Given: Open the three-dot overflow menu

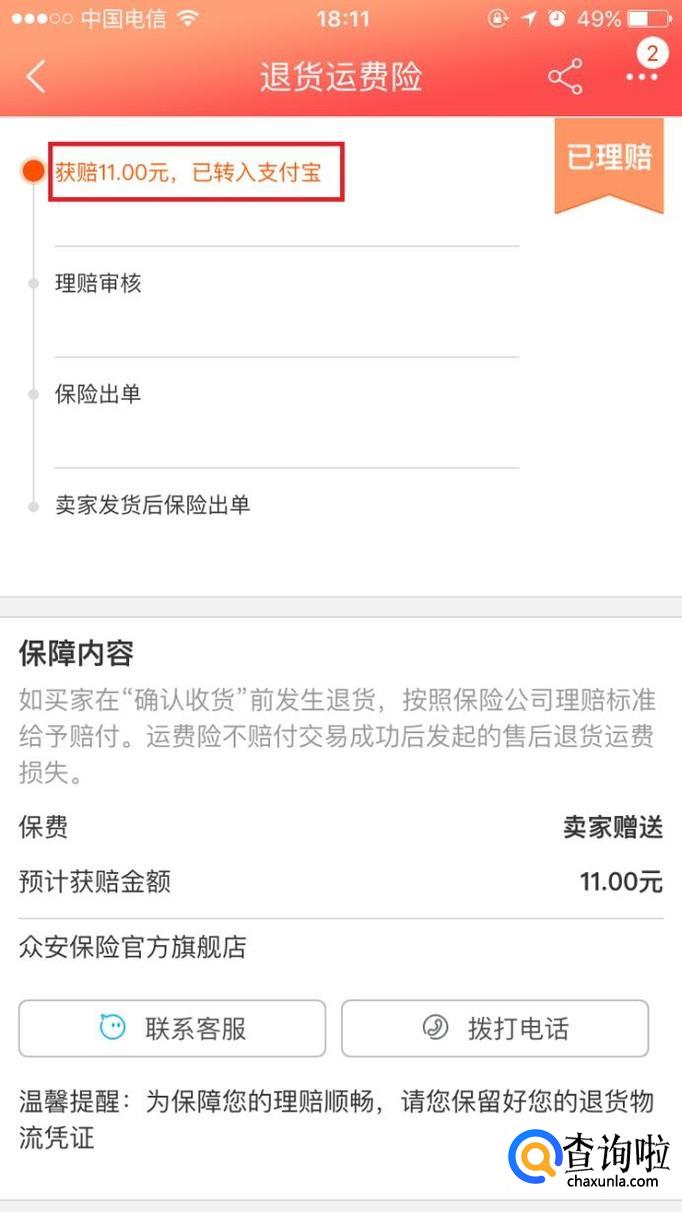Looking at the screenshot, I should pyautogui.click(x=641, y=77).
